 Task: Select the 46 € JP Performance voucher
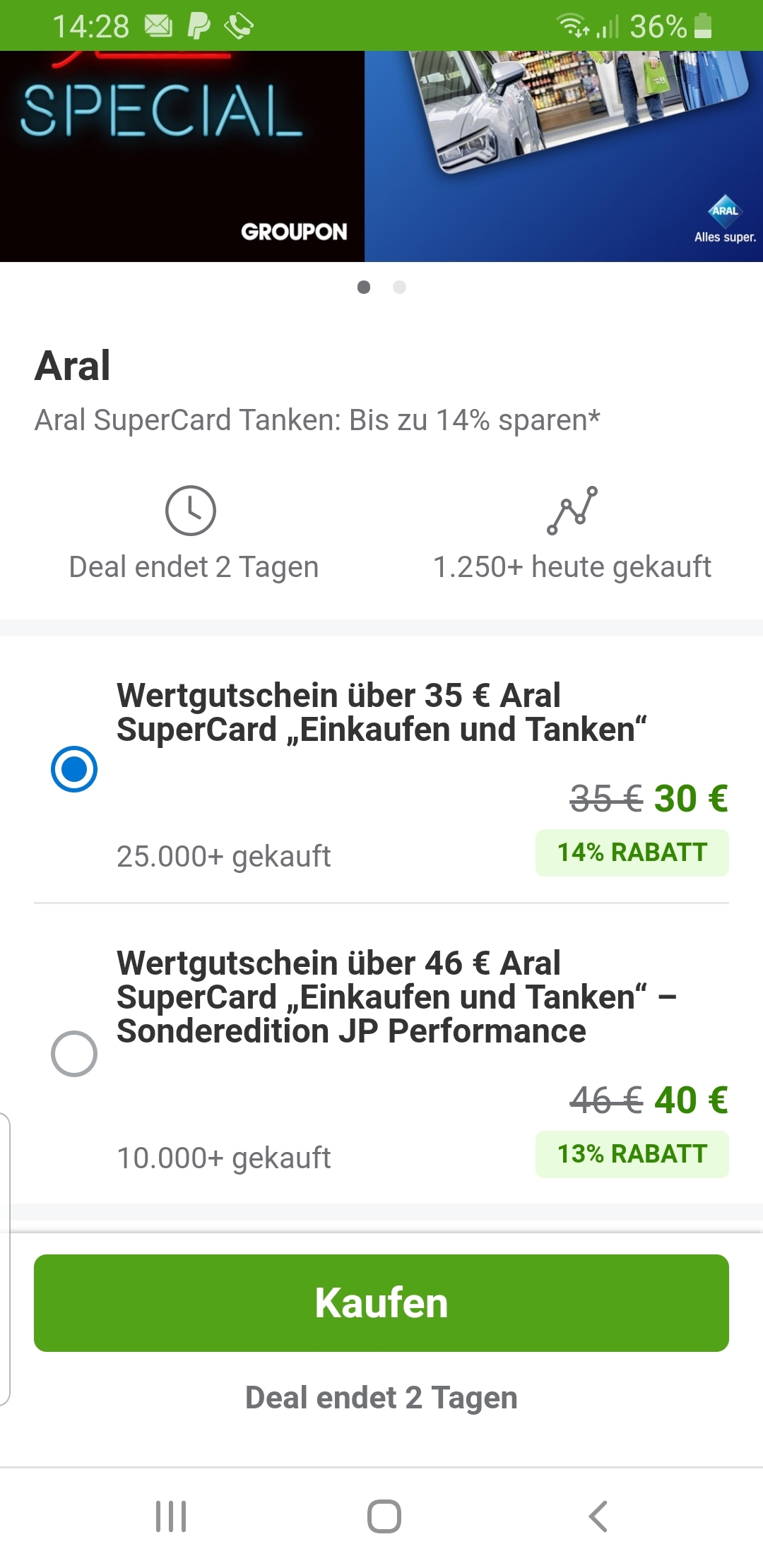(x=74, y=1053)
